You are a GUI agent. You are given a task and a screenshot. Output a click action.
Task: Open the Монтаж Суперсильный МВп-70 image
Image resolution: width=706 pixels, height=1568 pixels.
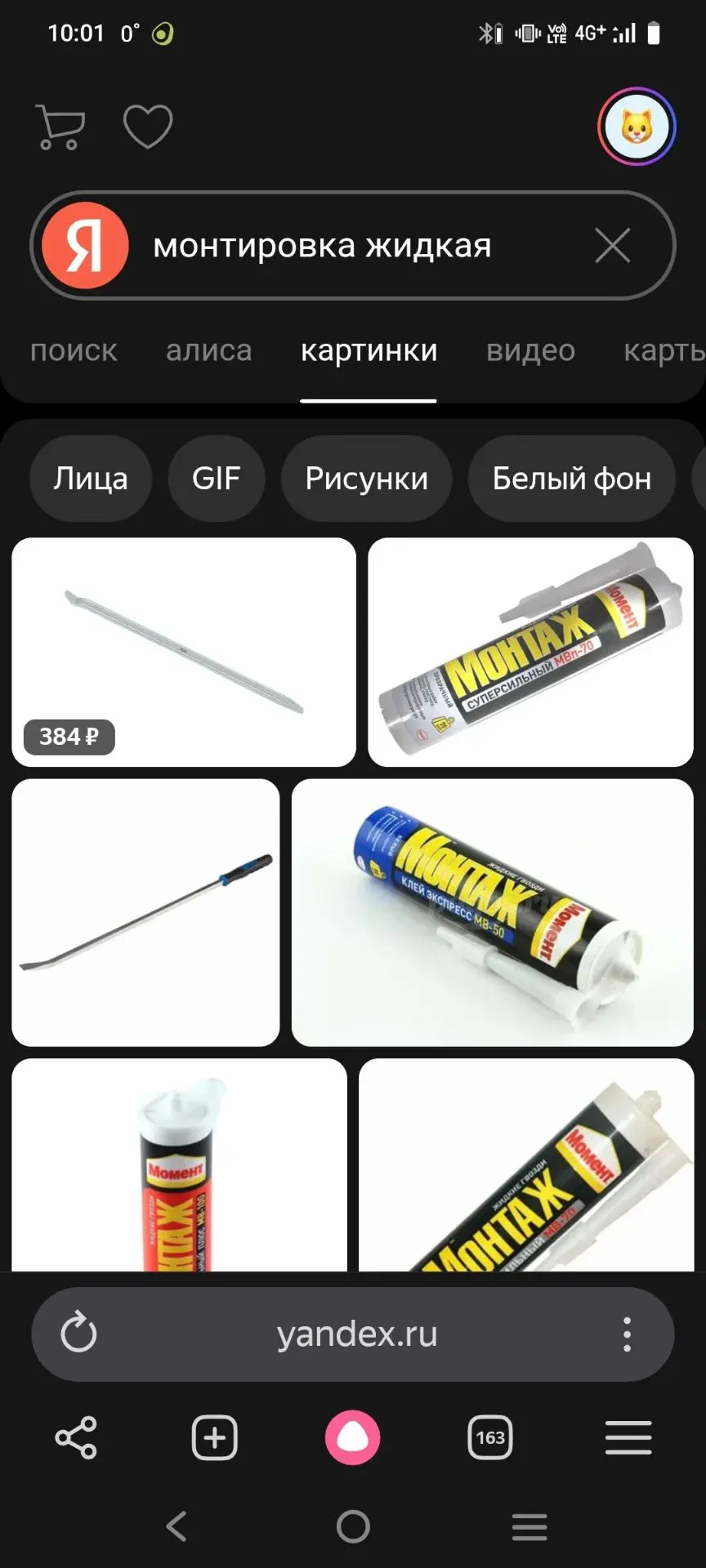pyautogui.click(x=530, y=652)
